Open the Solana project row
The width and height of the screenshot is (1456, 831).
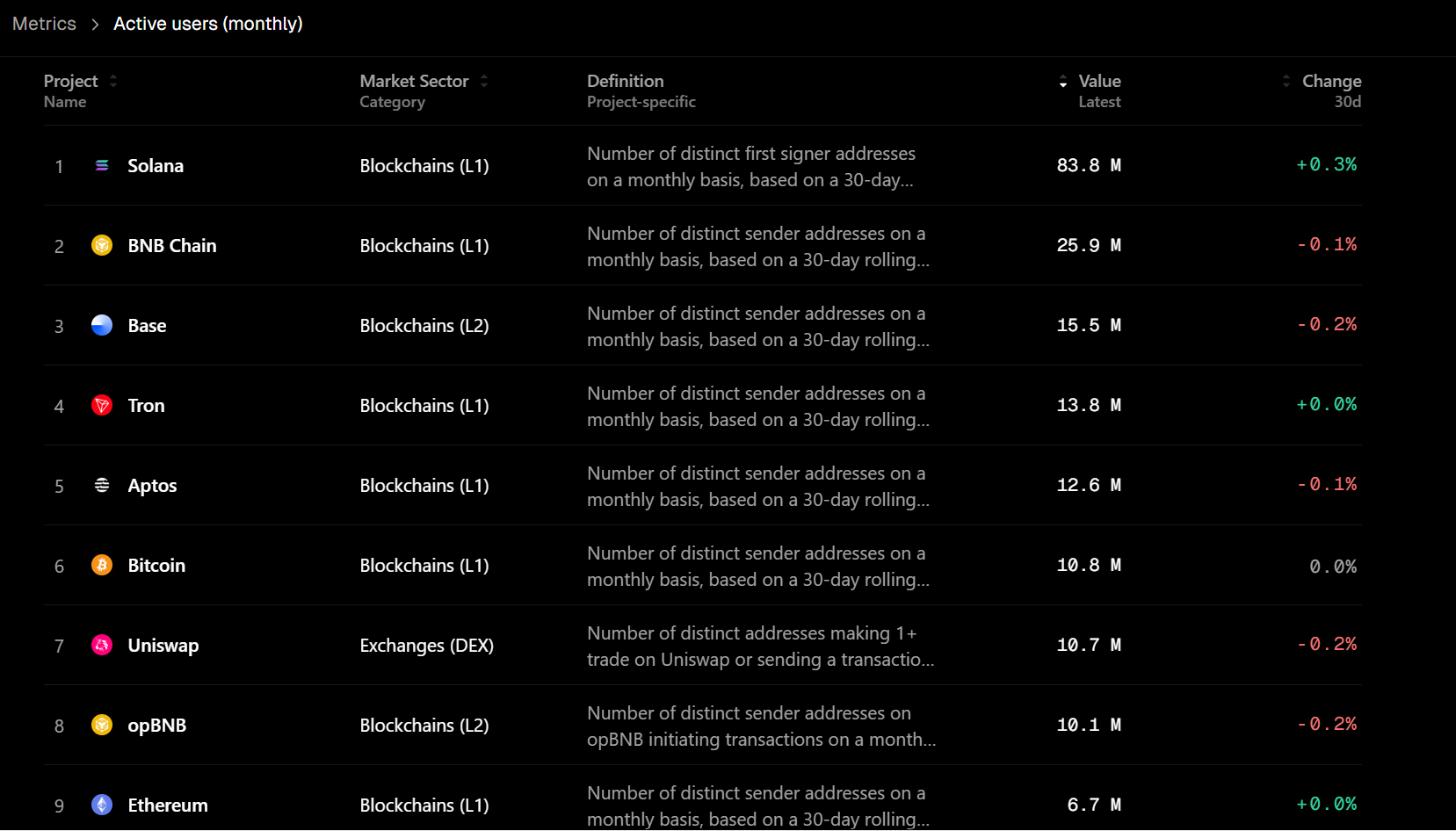tap(156, 166)
